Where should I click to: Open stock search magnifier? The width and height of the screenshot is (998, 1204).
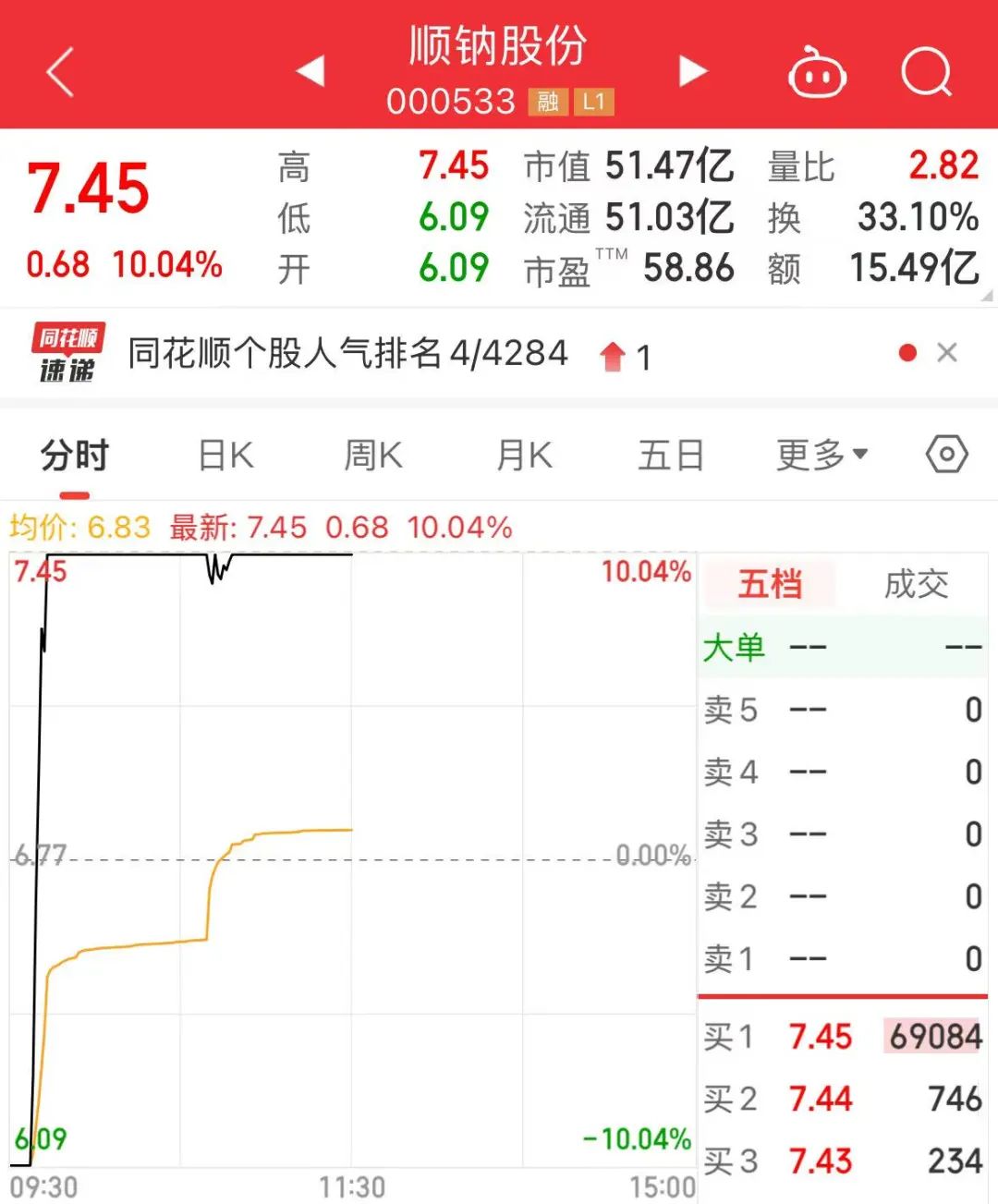[x=926, y=71]
